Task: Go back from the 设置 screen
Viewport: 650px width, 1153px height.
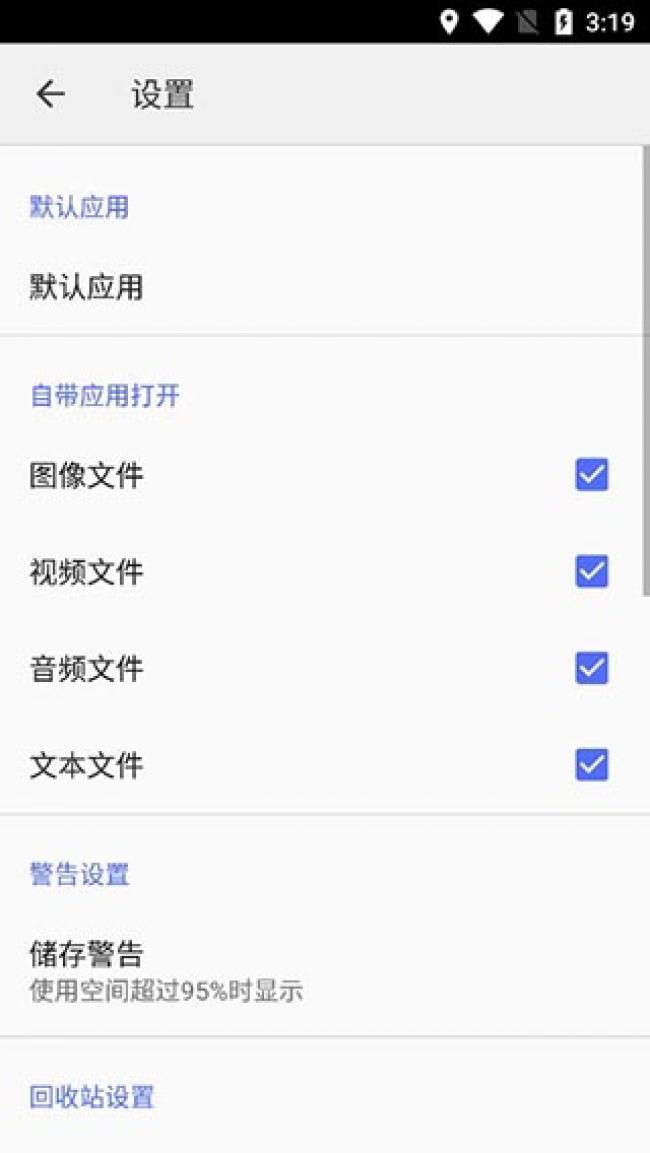Action: click(50, 94)
